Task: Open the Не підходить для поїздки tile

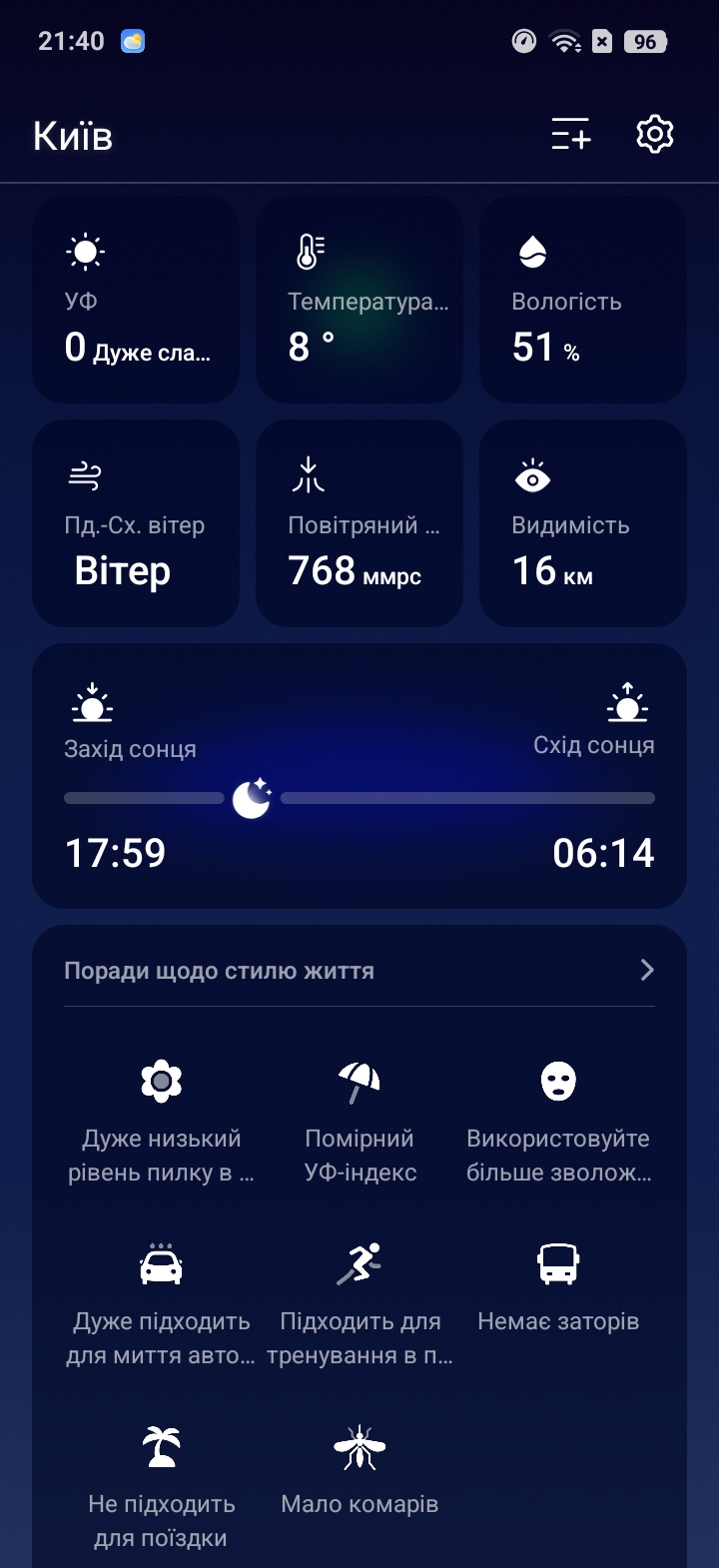Action: click(161, 1490)
